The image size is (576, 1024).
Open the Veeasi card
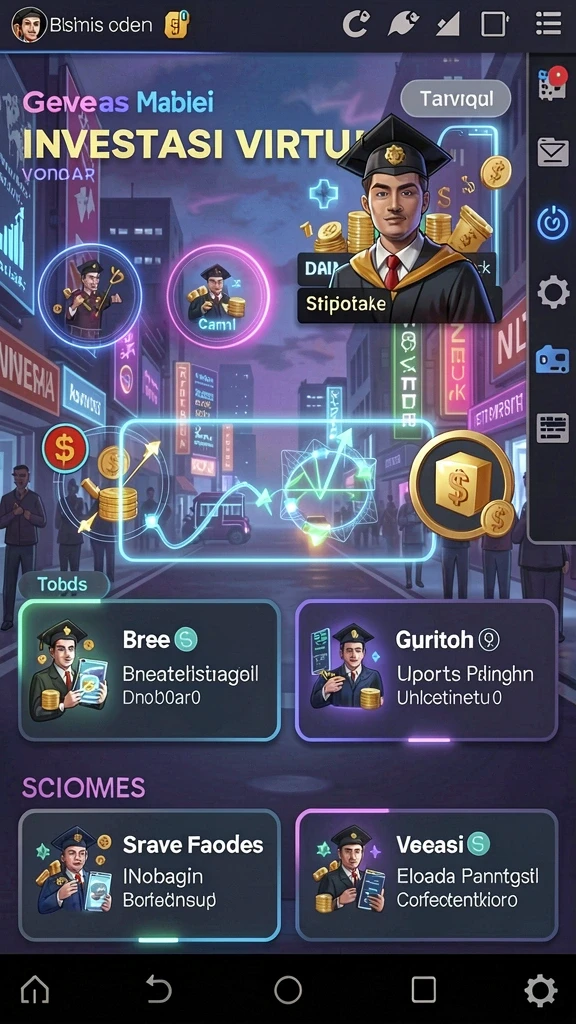(426, 875)
